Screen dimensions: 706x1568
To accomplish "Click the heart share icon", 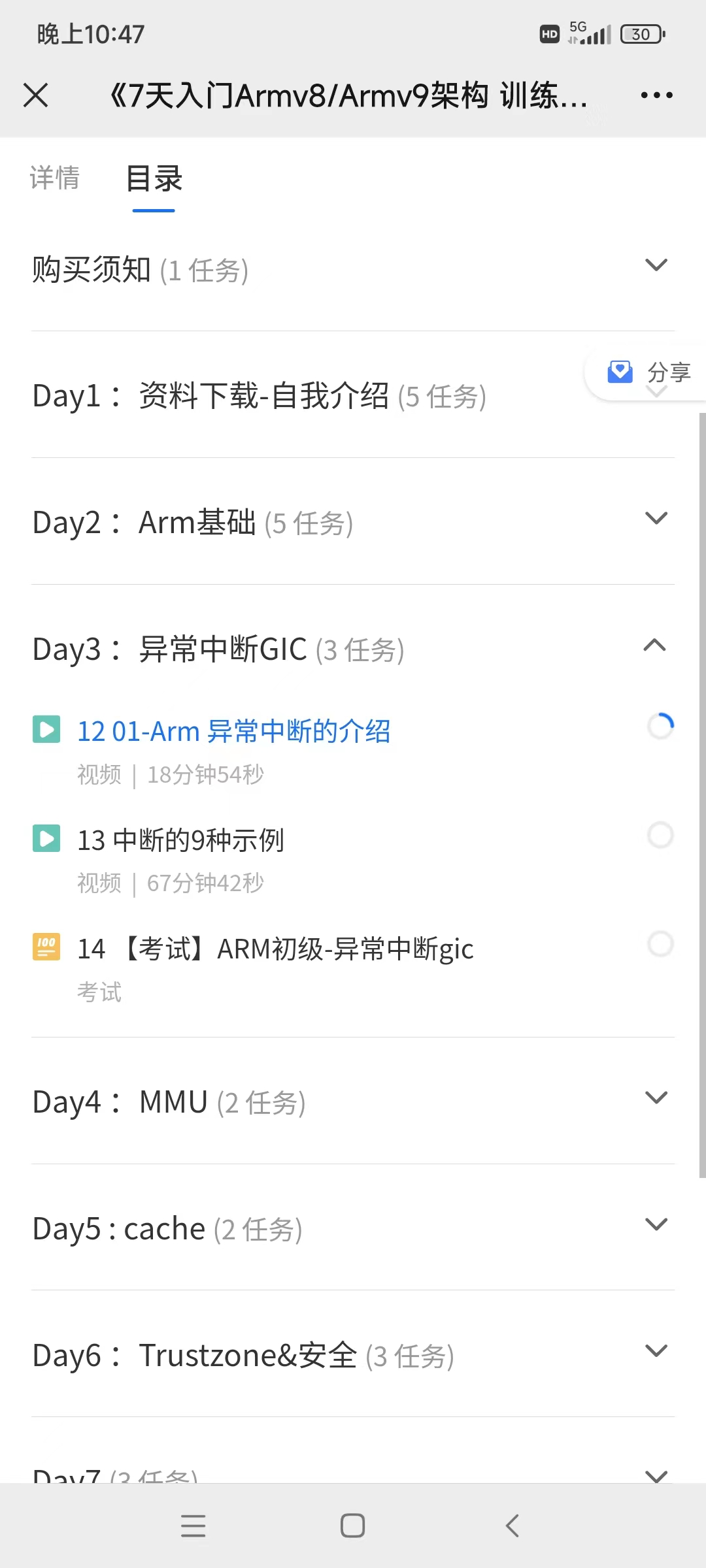I will [619, 371].
